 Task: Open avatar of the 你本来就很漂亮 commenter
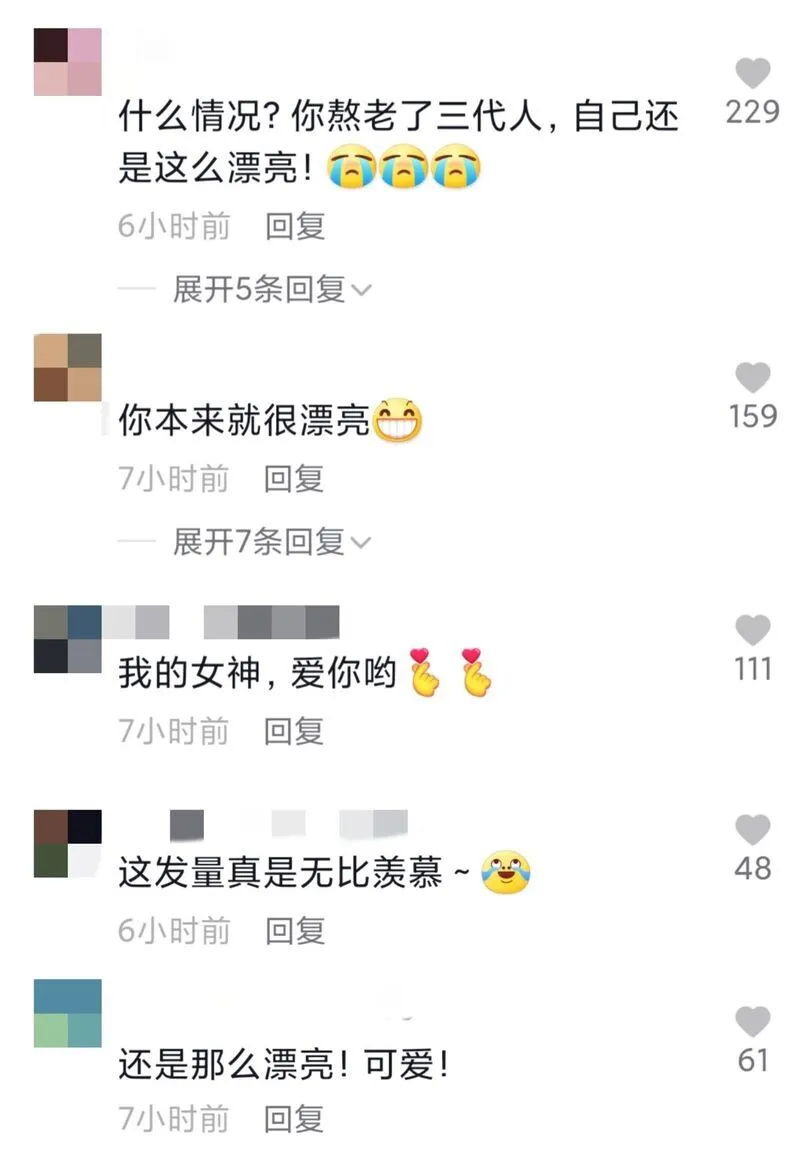[x=68, y=368]
